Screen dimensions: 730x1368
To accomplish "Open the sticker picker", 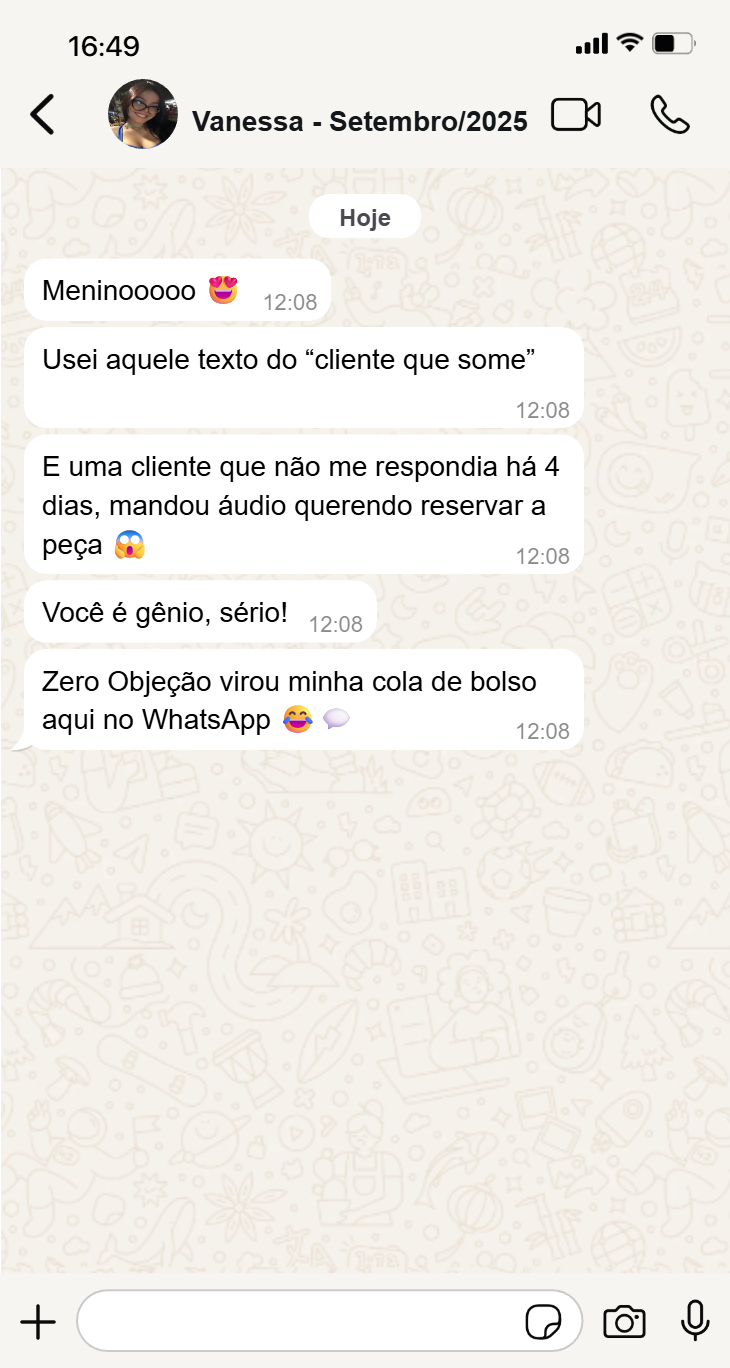I will pyautogui.click(x=544, y=1322).
